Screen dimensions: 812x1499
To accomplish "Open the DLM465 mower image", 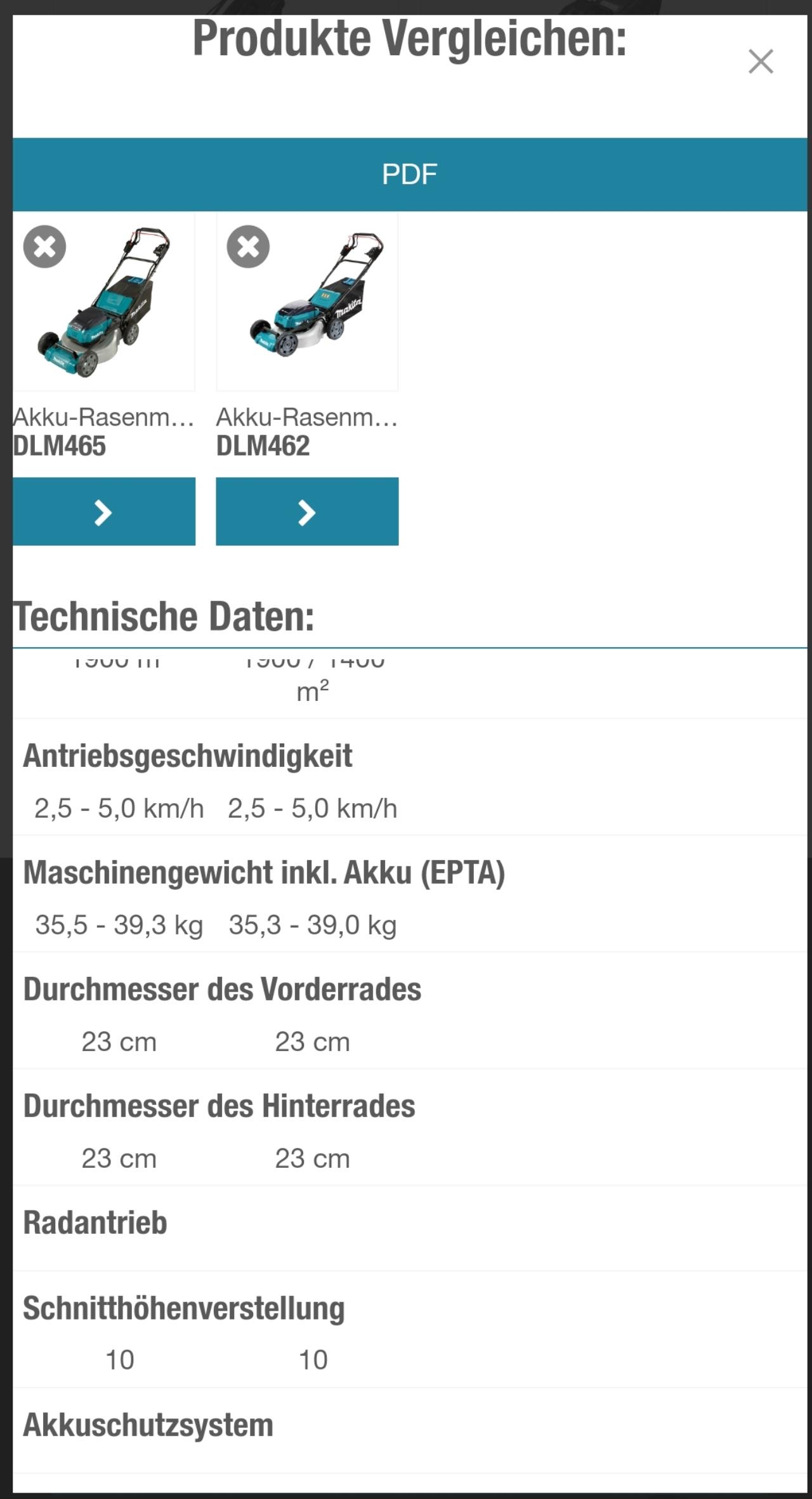I will (x=104, y=302).
